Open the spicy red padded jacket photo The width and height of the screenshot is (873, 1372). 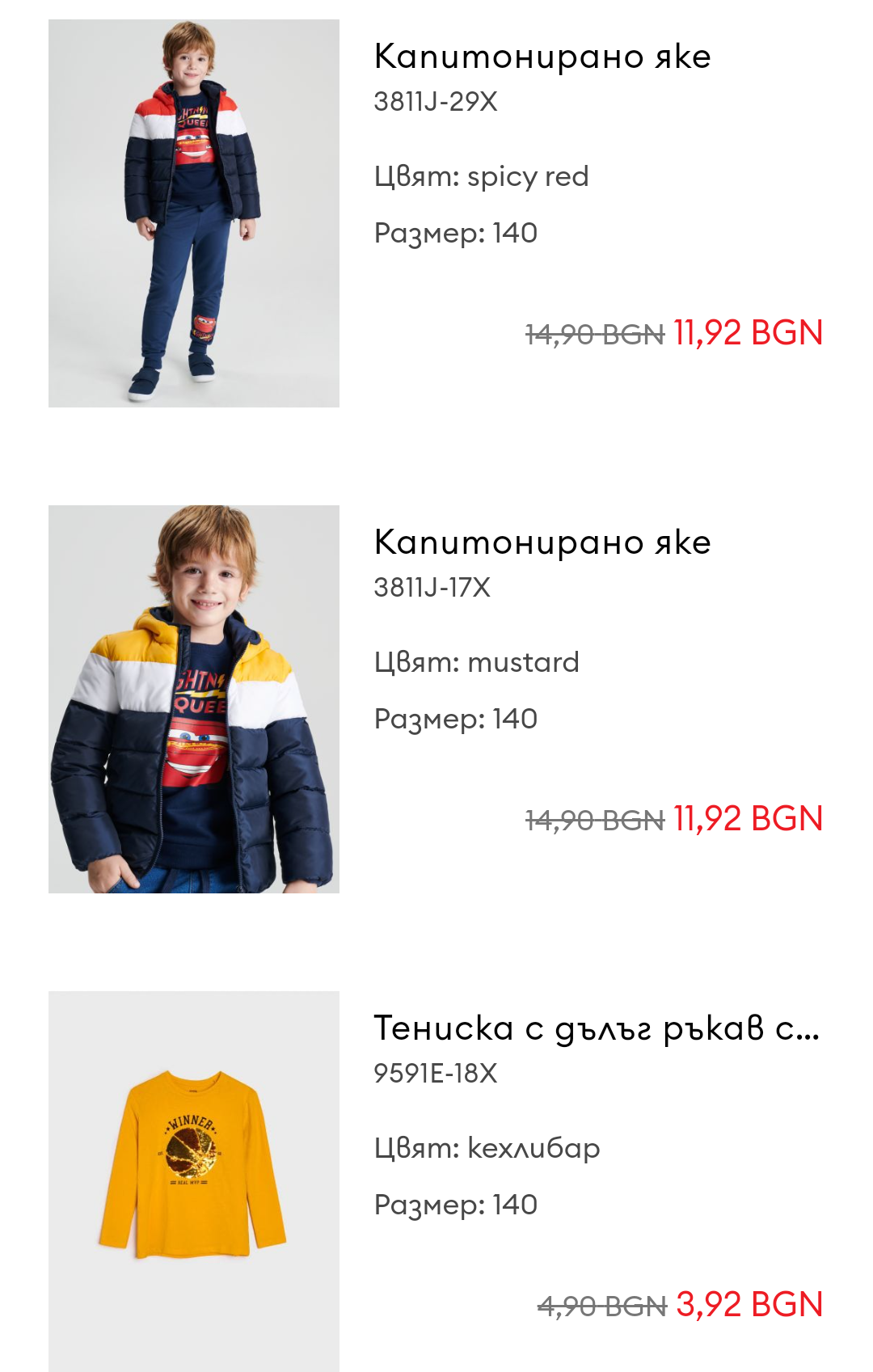(194, 213)
